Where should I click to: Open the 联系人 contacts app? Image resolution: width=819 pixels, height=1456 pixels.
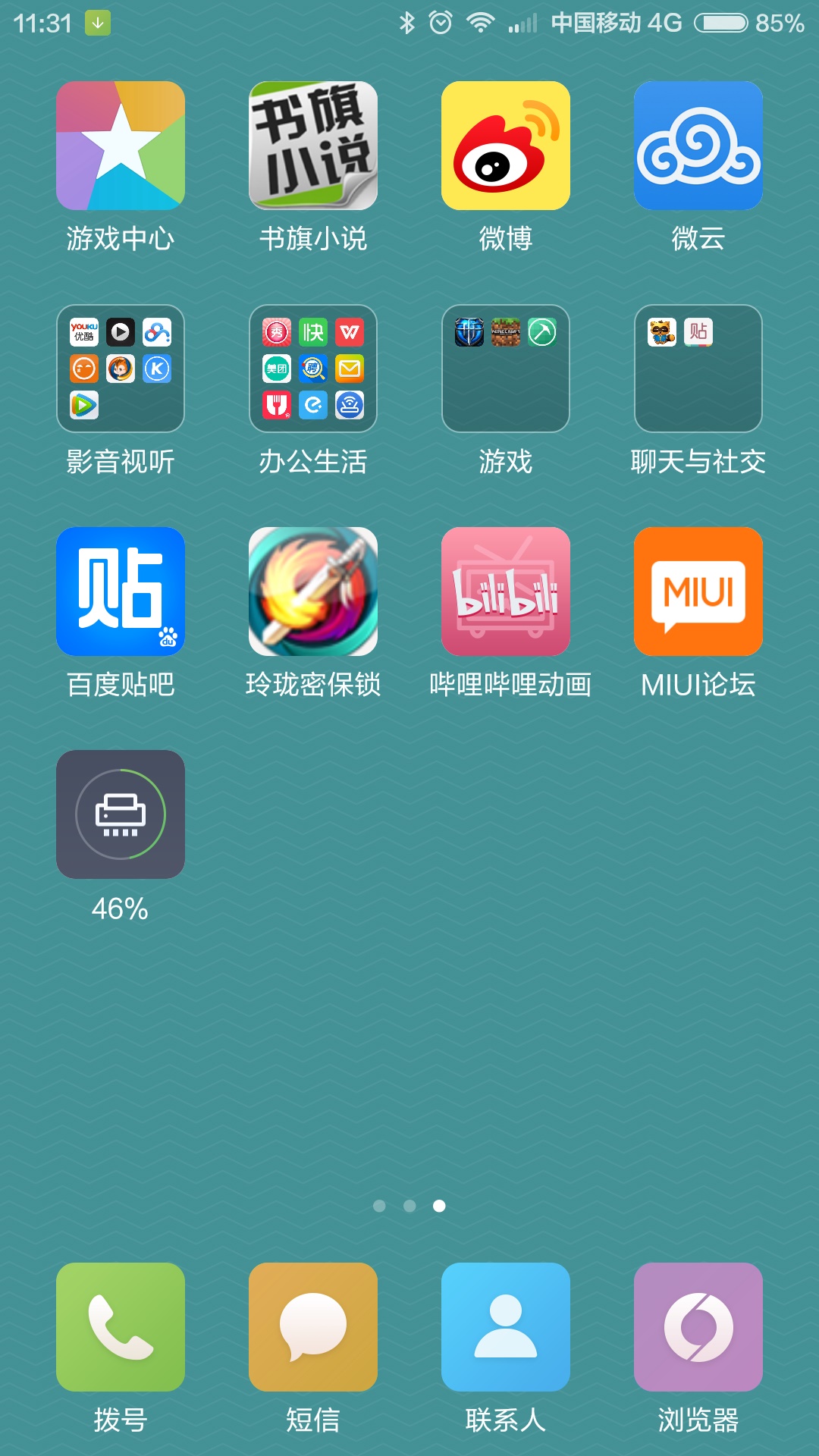click(x=505, y=1329)
